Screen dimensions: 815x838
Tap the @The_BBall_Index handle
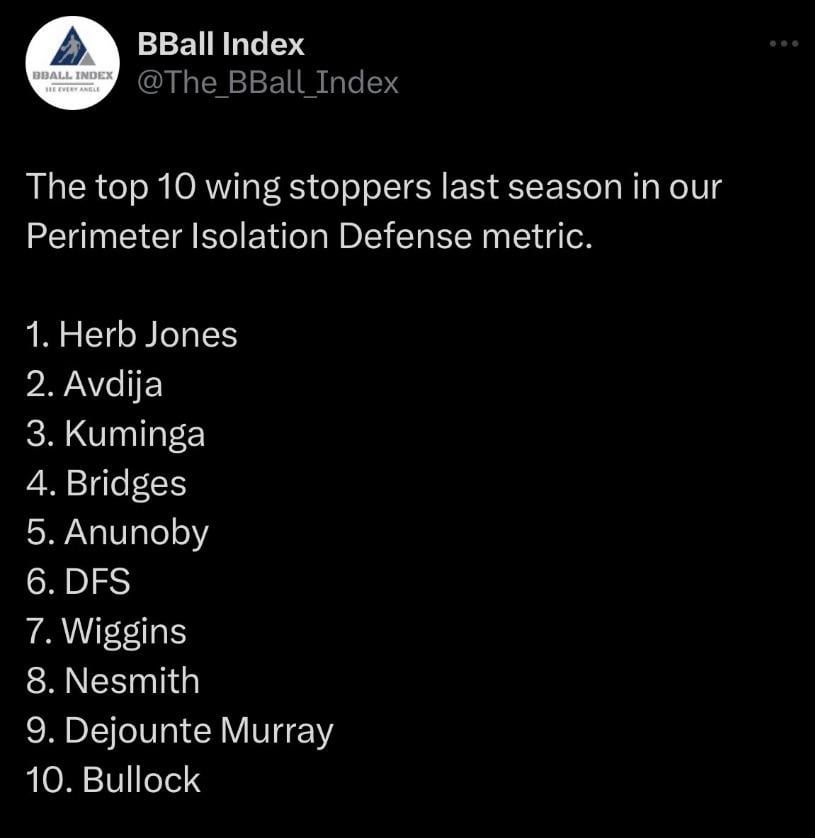[267, 83]
